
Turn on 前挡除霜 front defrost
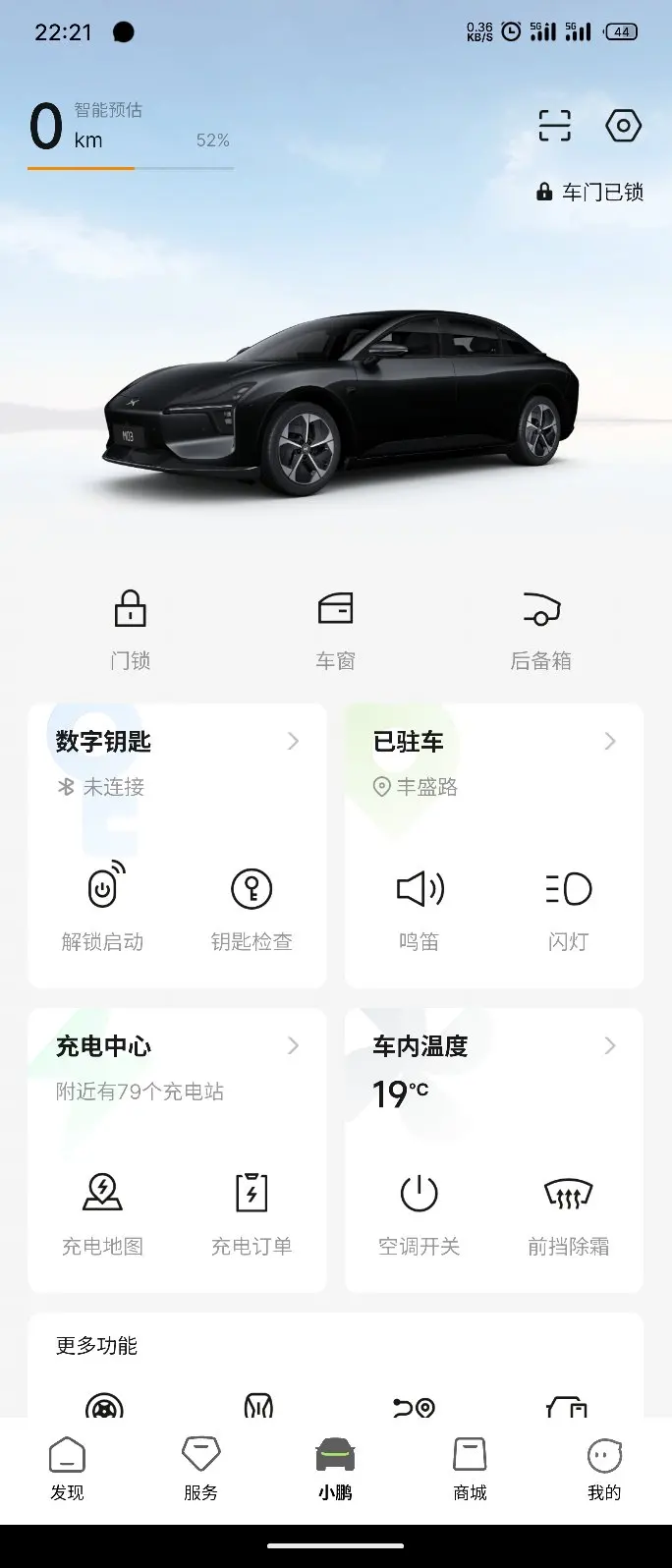tap(568, 1210)
